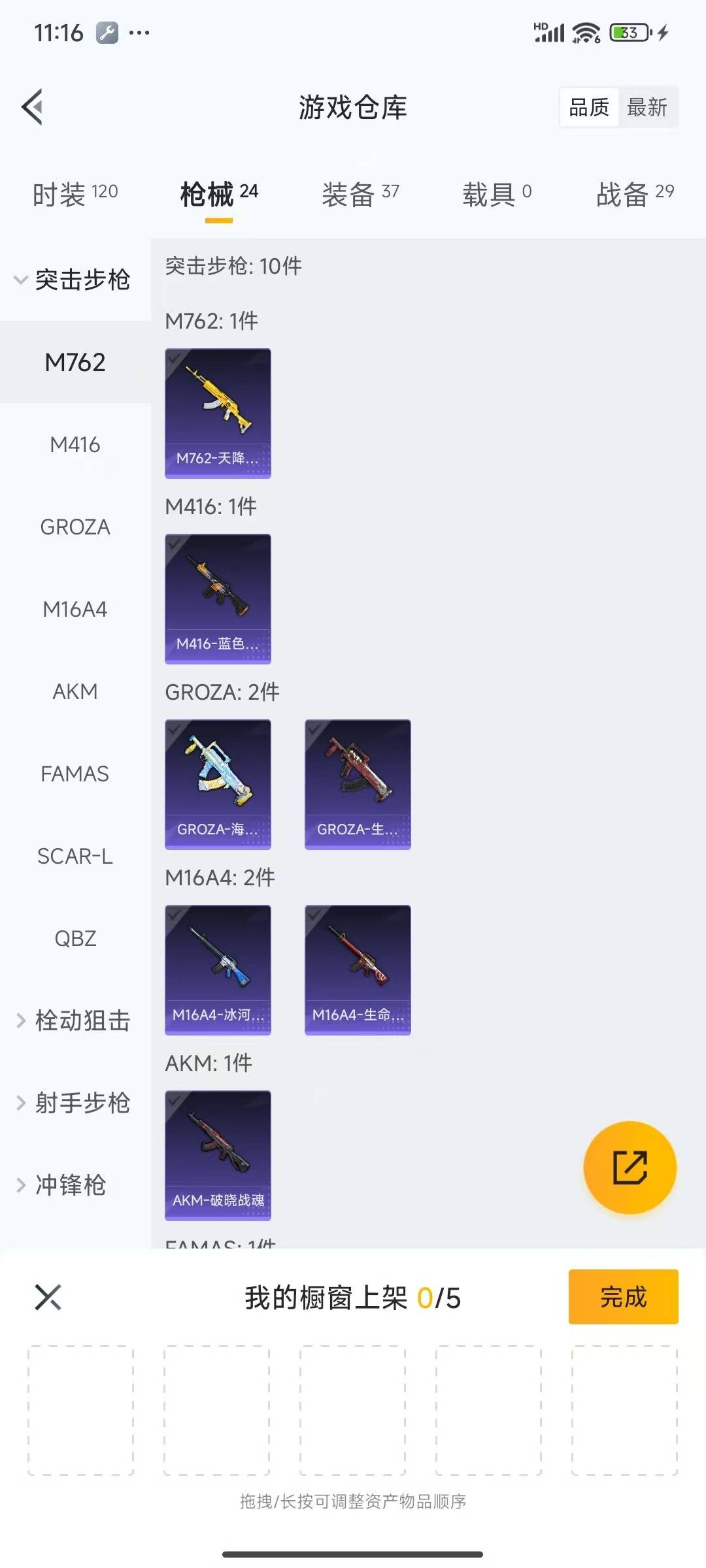Tap the orange share floating button
Viewport: 706px width, 1568px height.
(x=630, y=1168)
